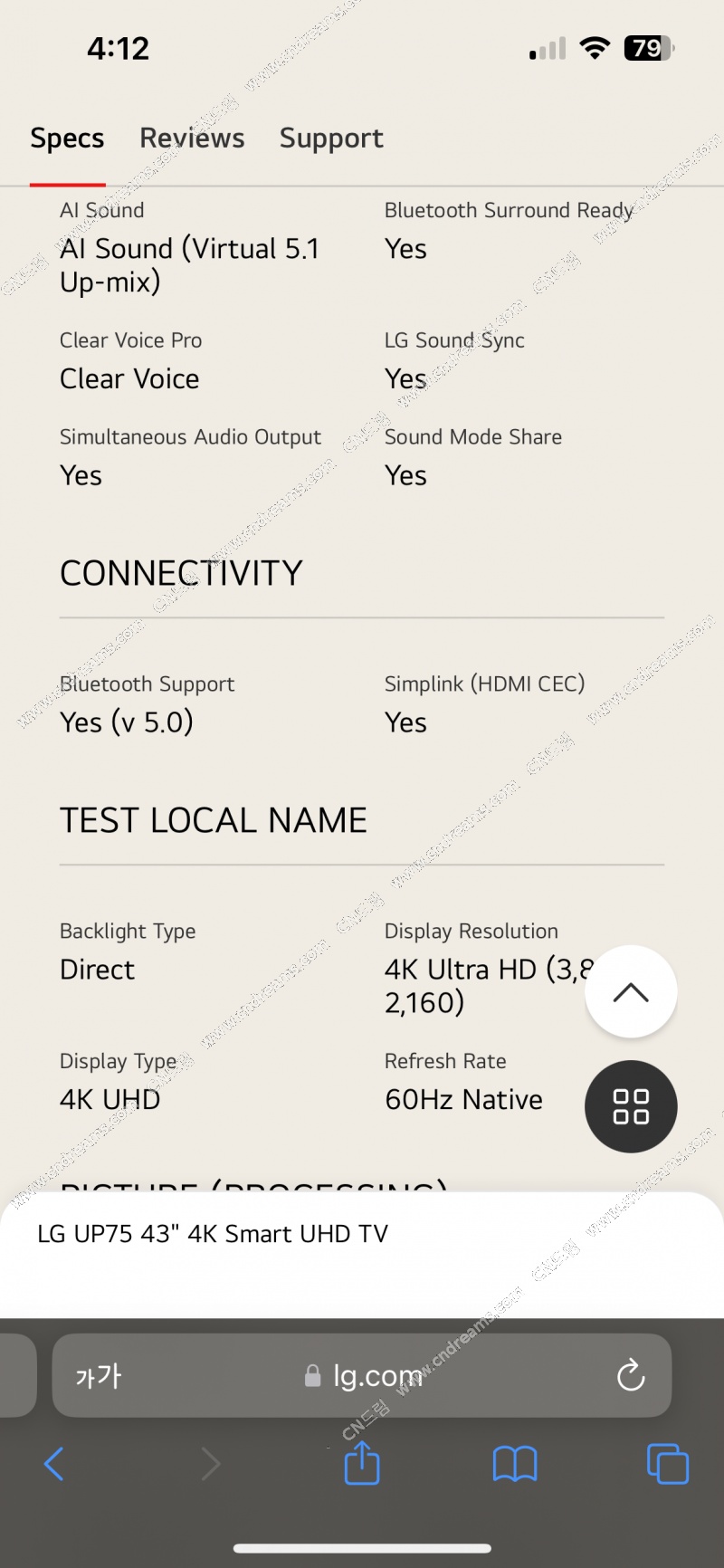Open the floating grid menu button
The image size is (724, 1568).
tap(631, 1106)
